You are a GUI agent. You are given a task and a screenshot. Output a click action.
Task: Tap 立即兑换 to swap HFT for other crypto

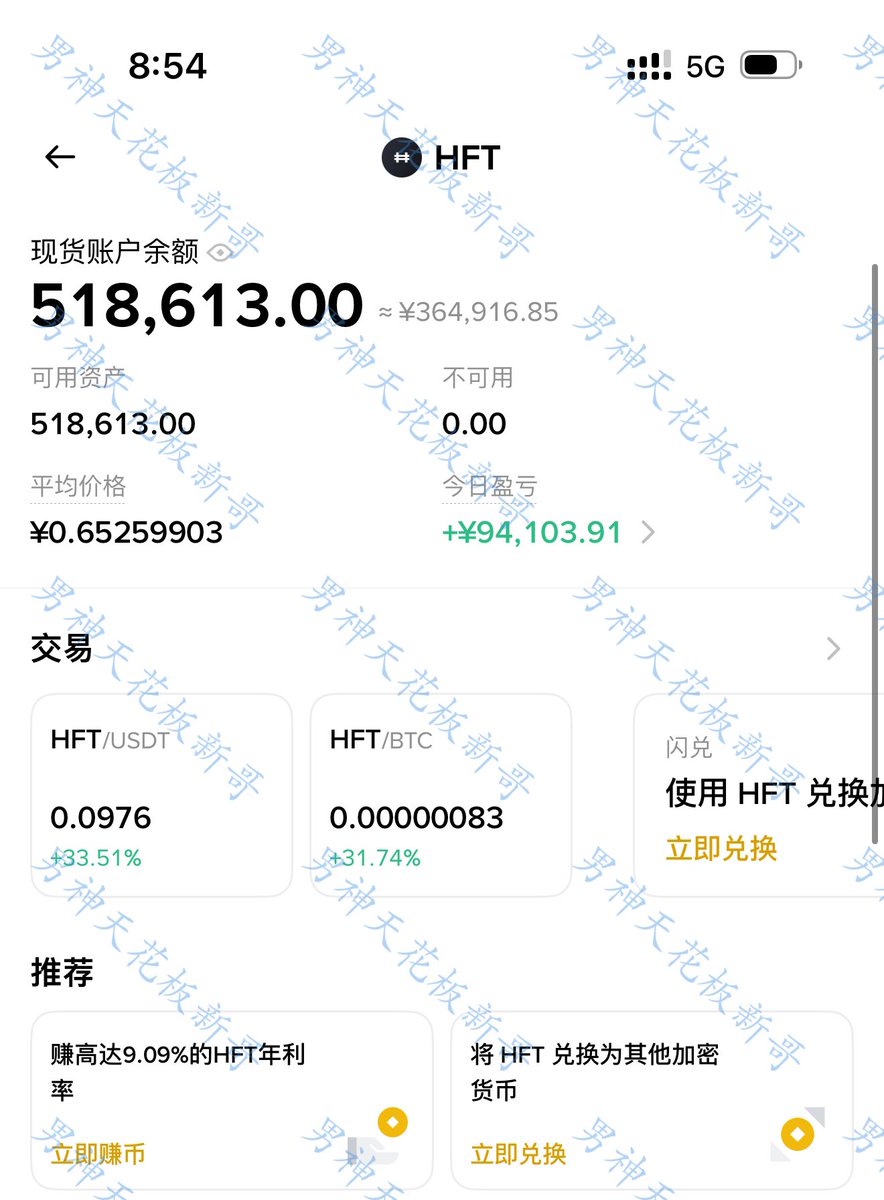tap(518, 1154)
